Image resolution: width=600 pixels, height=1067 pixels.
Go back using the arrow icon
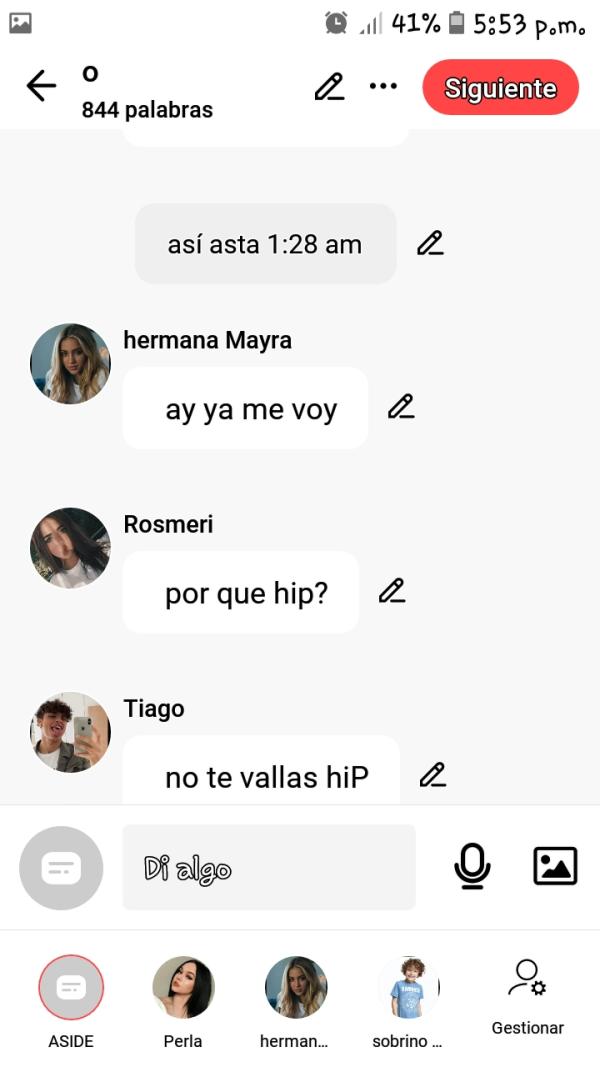pos(41,87)
